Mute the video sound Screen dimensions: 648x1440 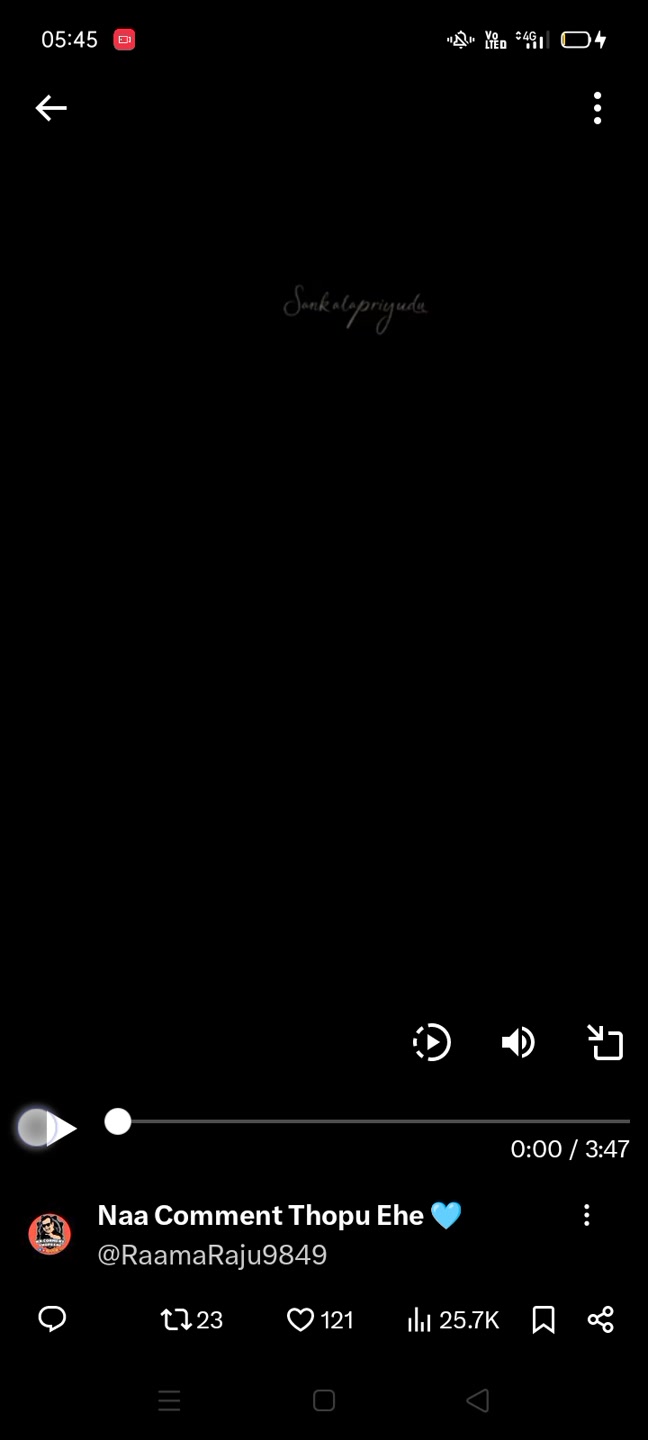coord(518,1042)
